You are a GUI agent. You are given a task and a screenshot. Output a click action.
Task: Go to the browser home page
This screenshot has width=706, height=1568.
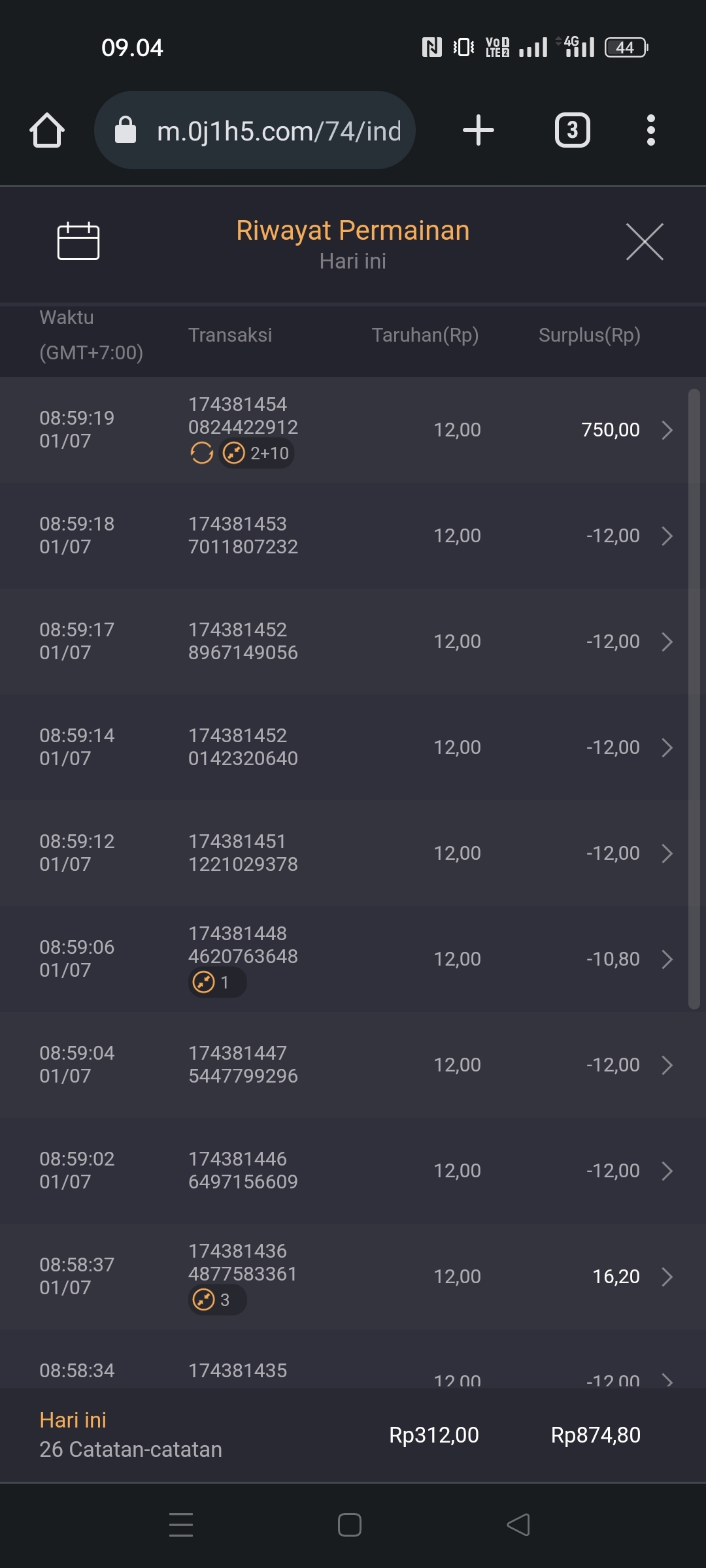47,130
